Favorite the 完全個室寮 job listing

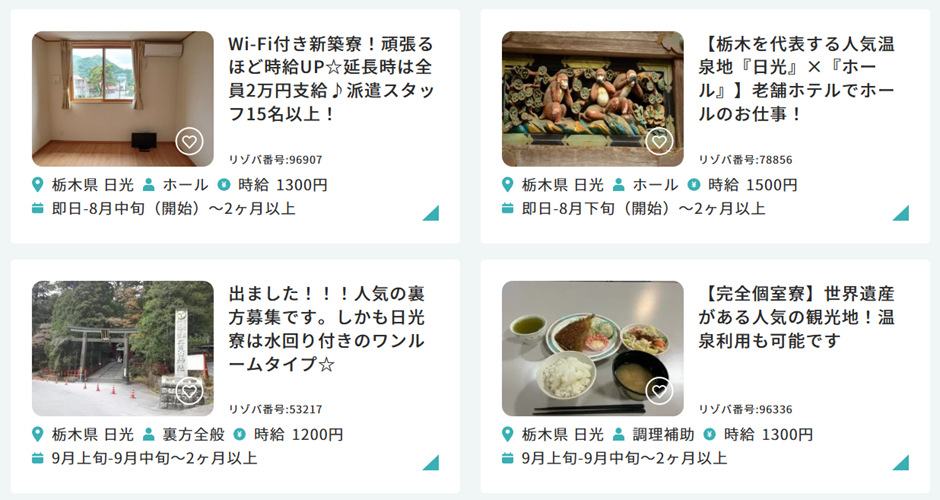click(x=658, y=390)
